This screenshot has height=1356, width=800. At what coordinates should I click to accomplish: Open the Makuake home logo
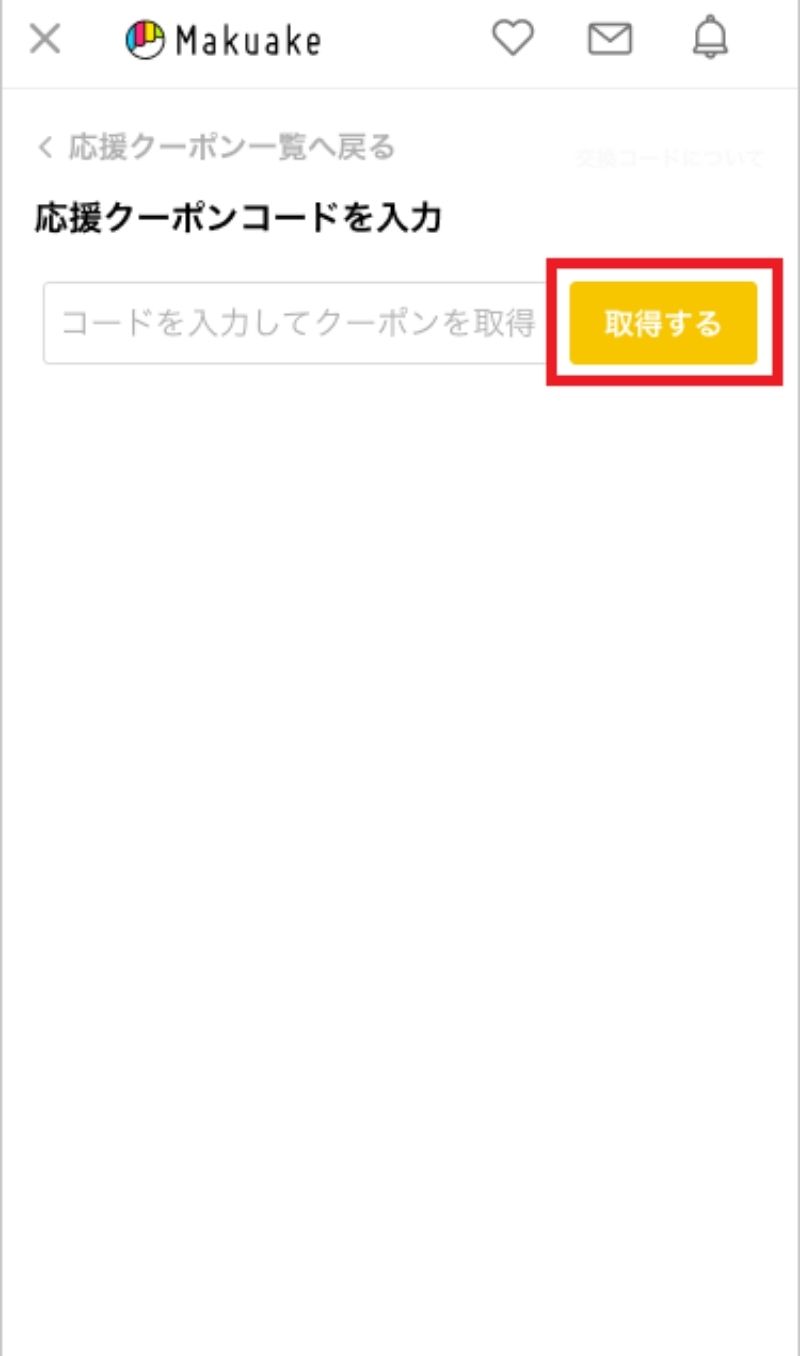tap(223, 40)
